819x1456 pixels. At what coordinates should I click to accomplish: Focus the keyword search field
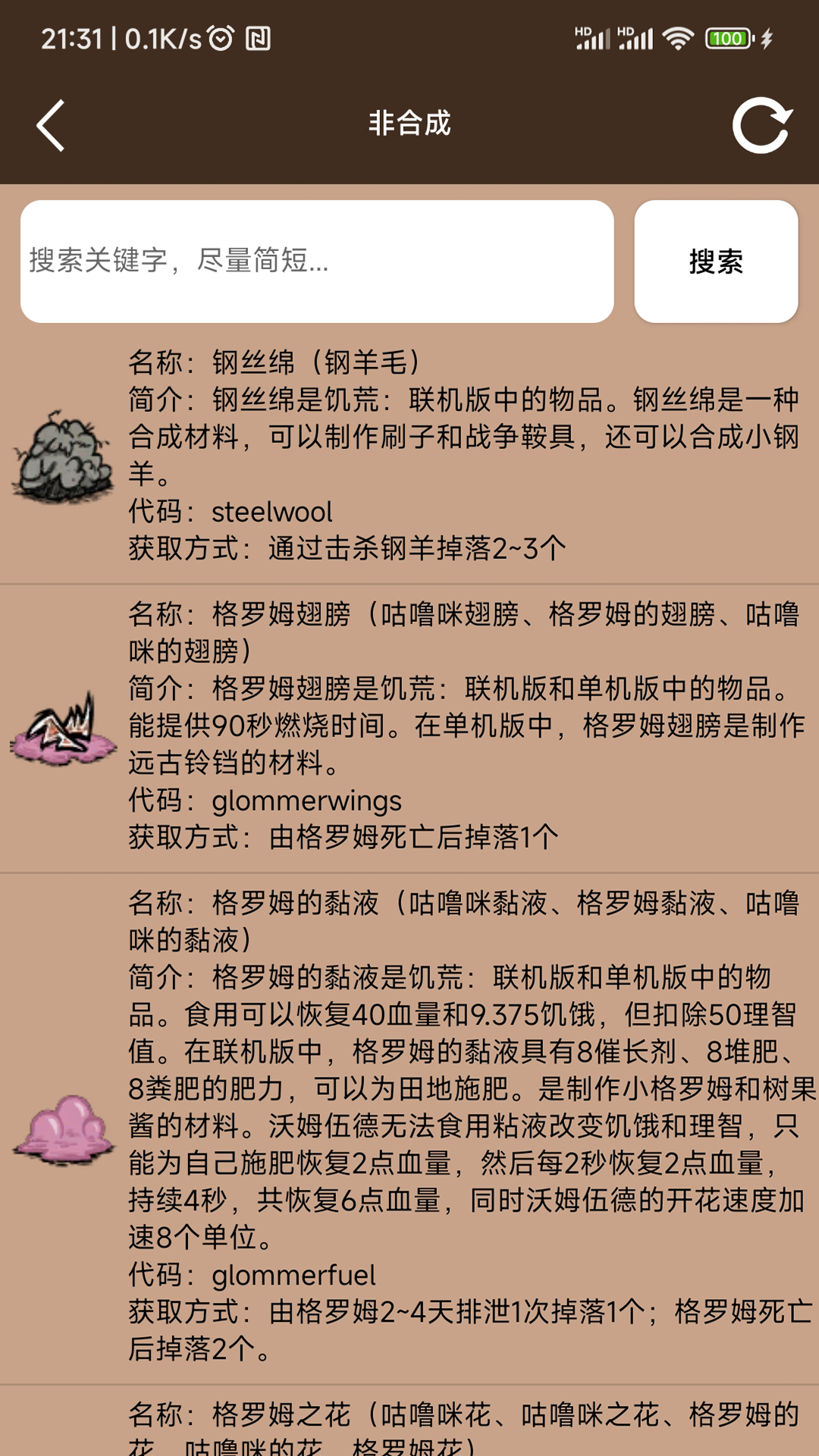[317, 262]
